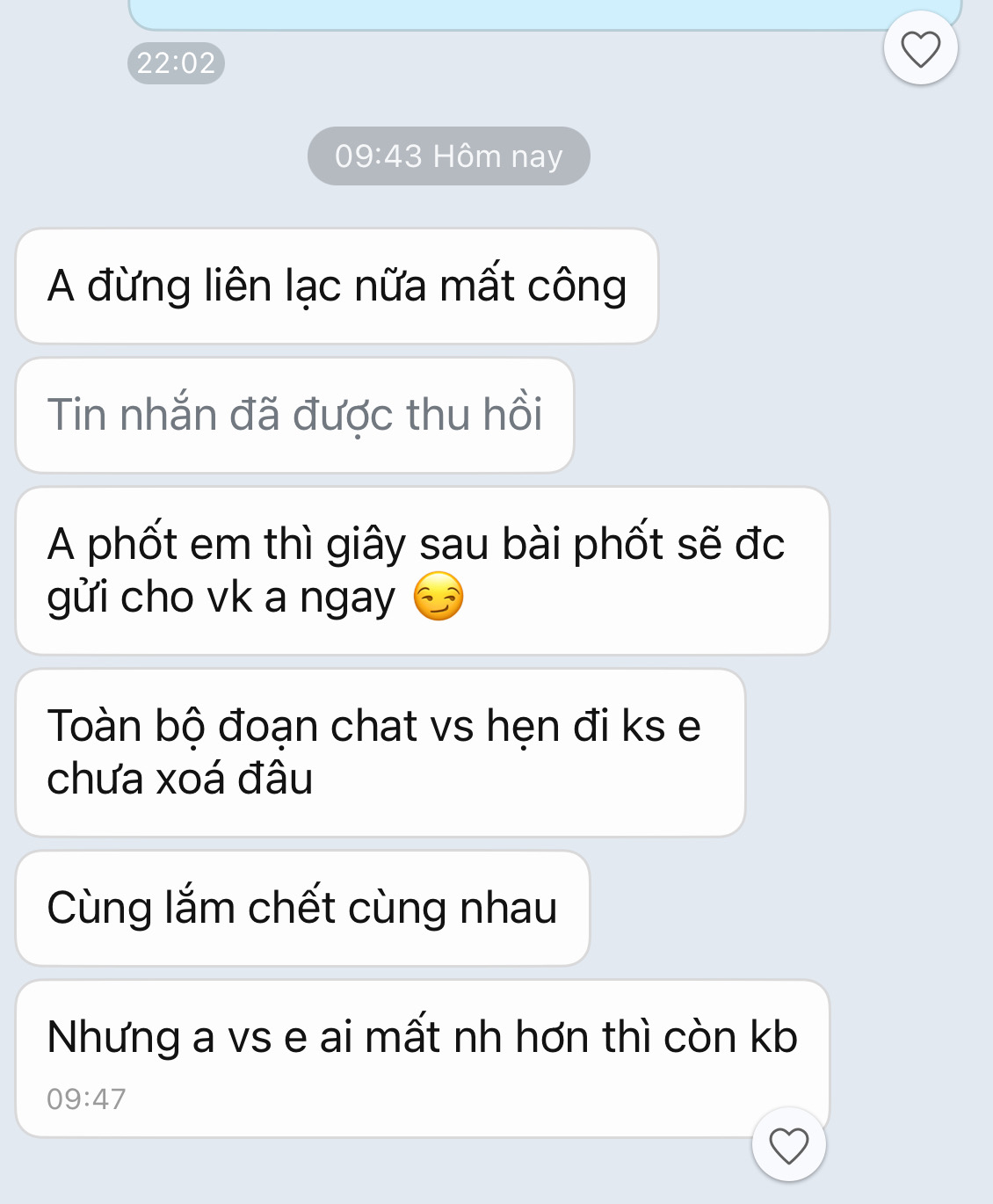993x1204 pixels.
Task: Heart-react to the message sent at 09:47
Action: tap(788, 1145)
